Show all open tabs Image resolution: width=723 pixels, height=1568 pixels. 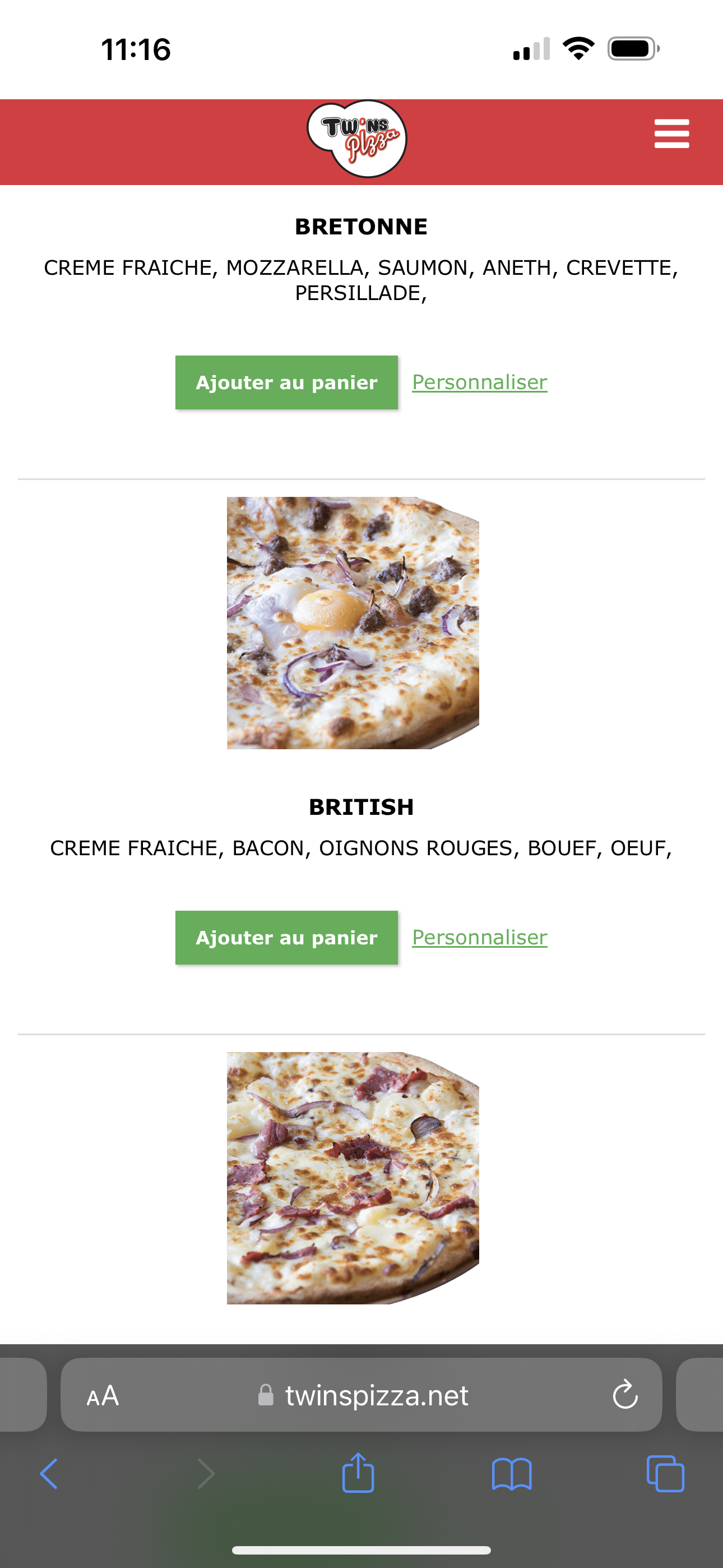coord(665,1474)
